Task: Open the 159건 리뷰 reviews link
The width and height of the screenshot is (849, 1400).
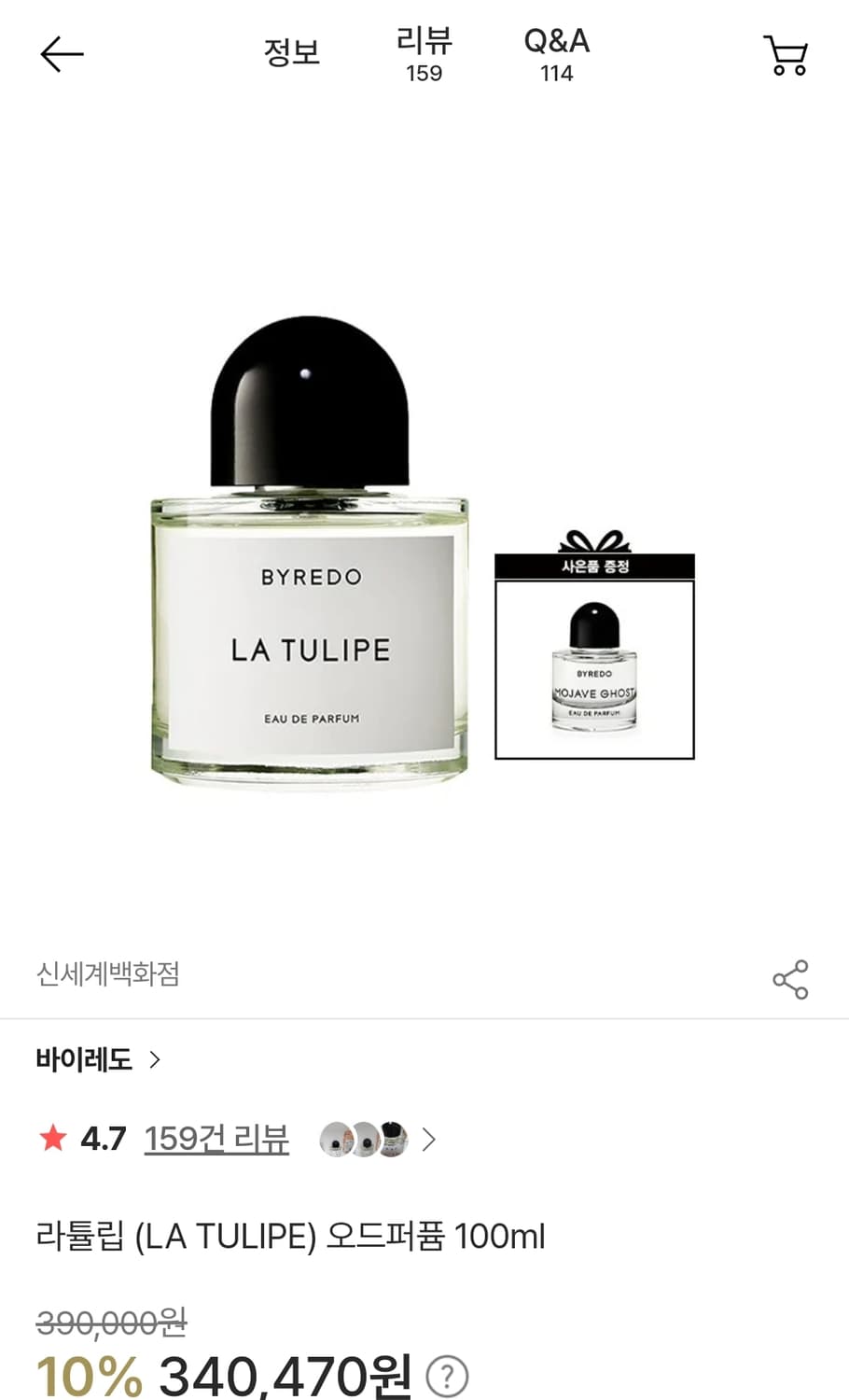Action: pyautogui.click(x=216, y=1139)
